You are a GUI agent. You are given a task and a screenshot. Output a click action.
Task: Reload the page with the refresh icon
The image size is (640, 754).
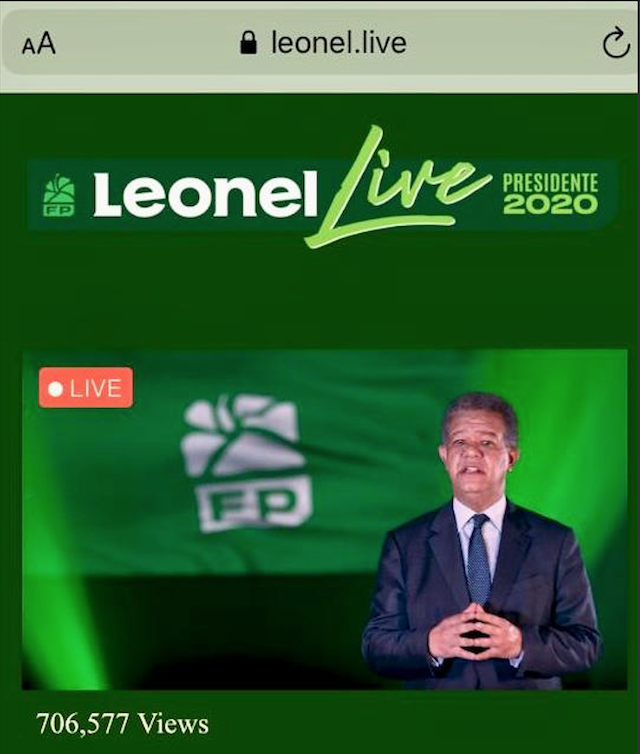tap(613, 43)
